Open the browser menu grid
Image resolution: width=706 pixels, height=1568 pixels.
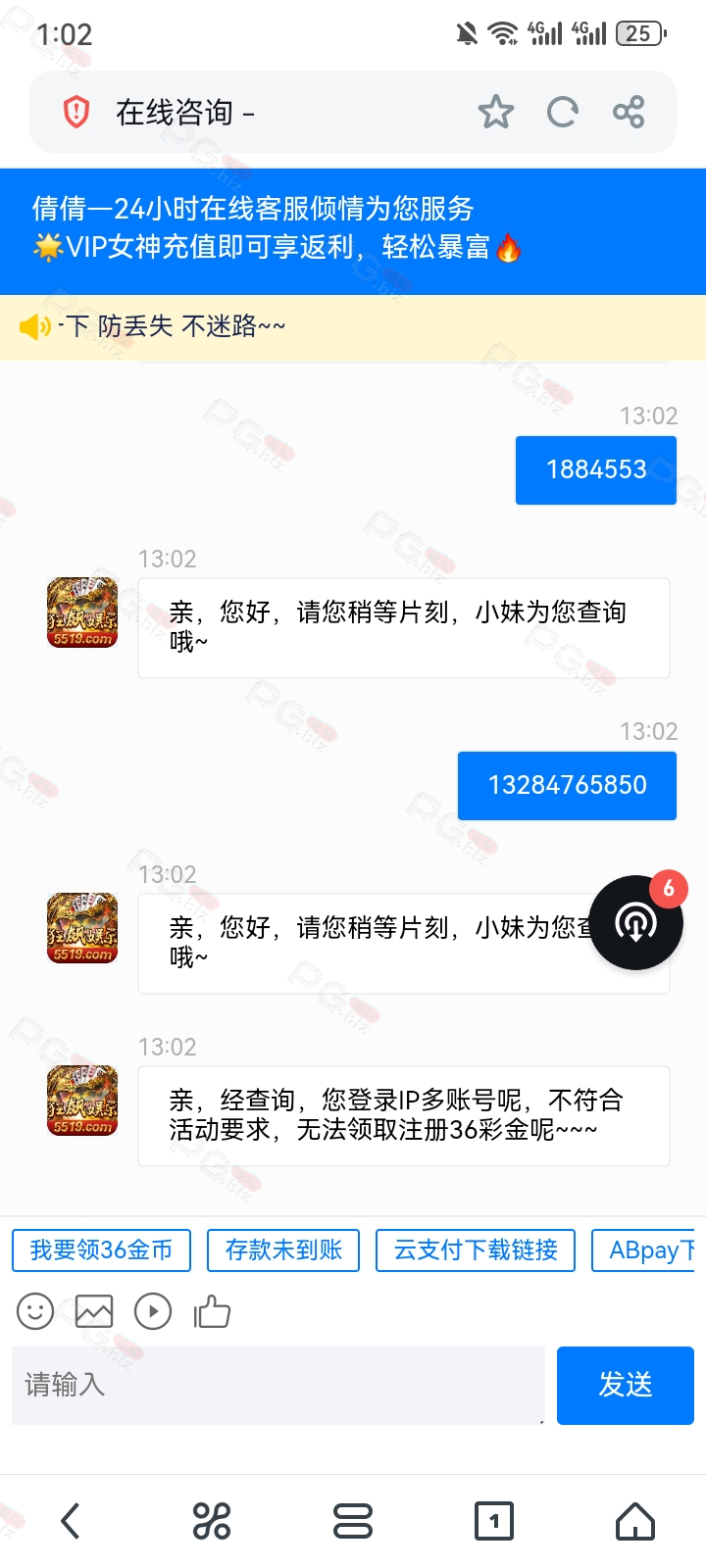(212, 1521)
